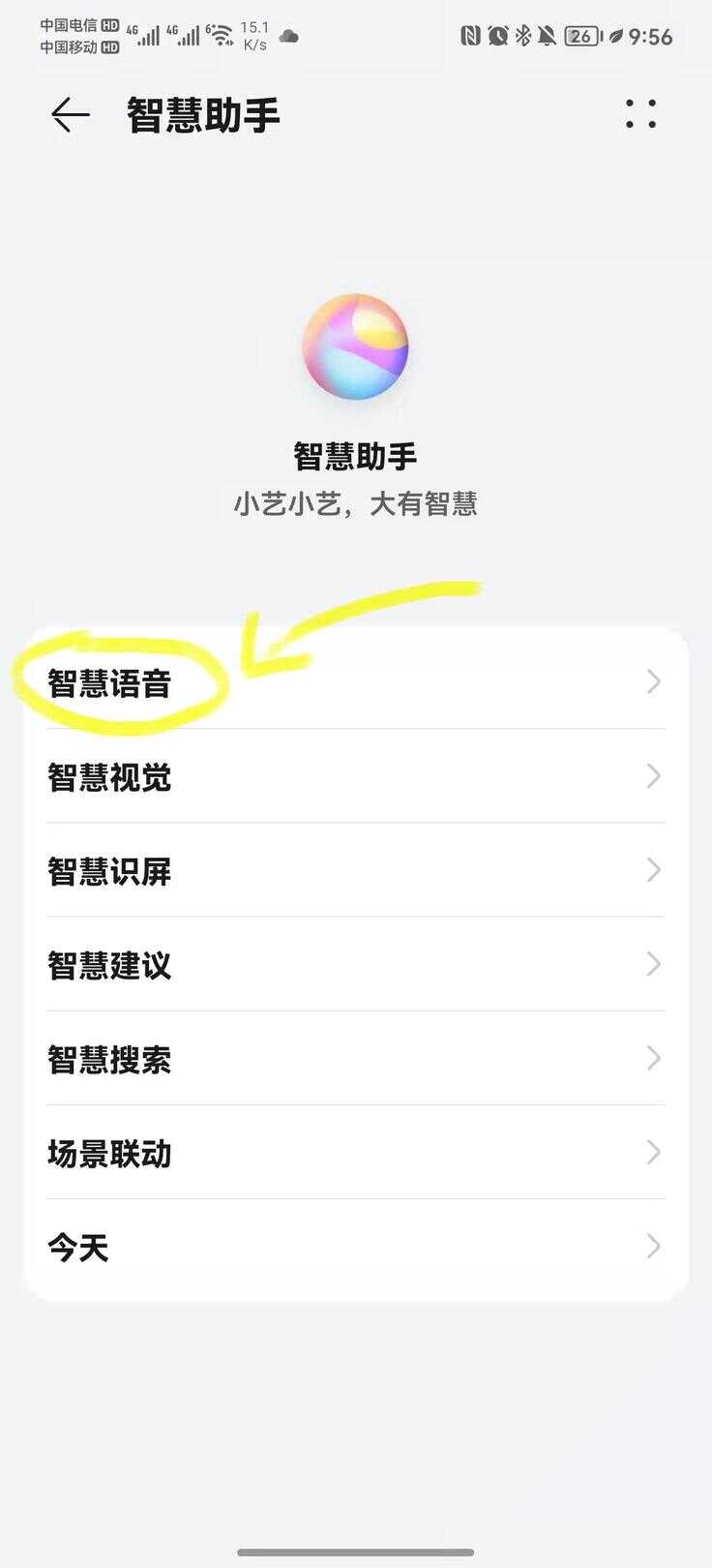Image resolution: width=712 pixels, height=1568 pixels.
Task: Open 场景联动 settings
Action: tap(354, 1153)
